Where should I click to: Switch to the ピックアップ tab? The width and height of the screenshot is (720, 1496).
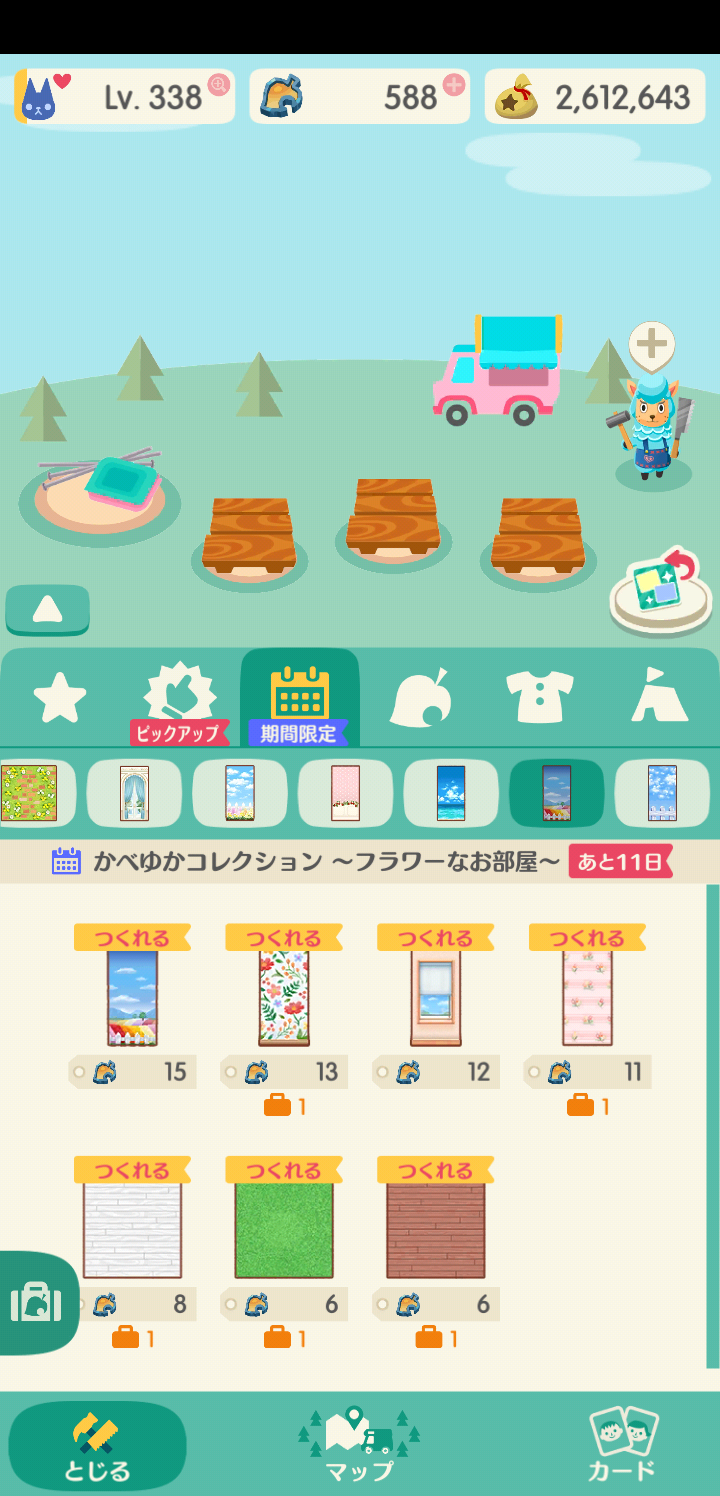pyautogui.click(x=179, y=699)
